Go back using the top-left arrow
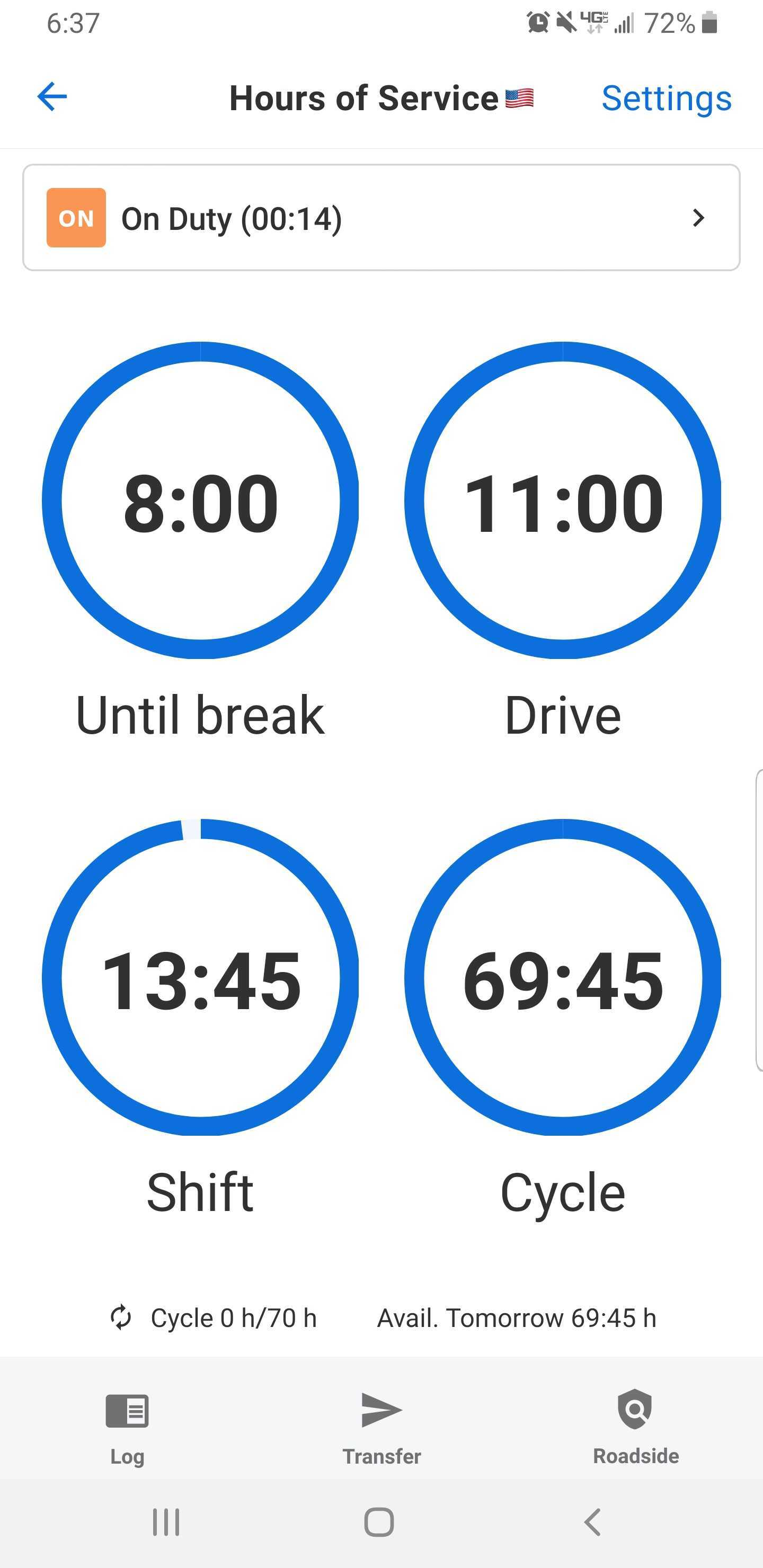 coord(52,97)
